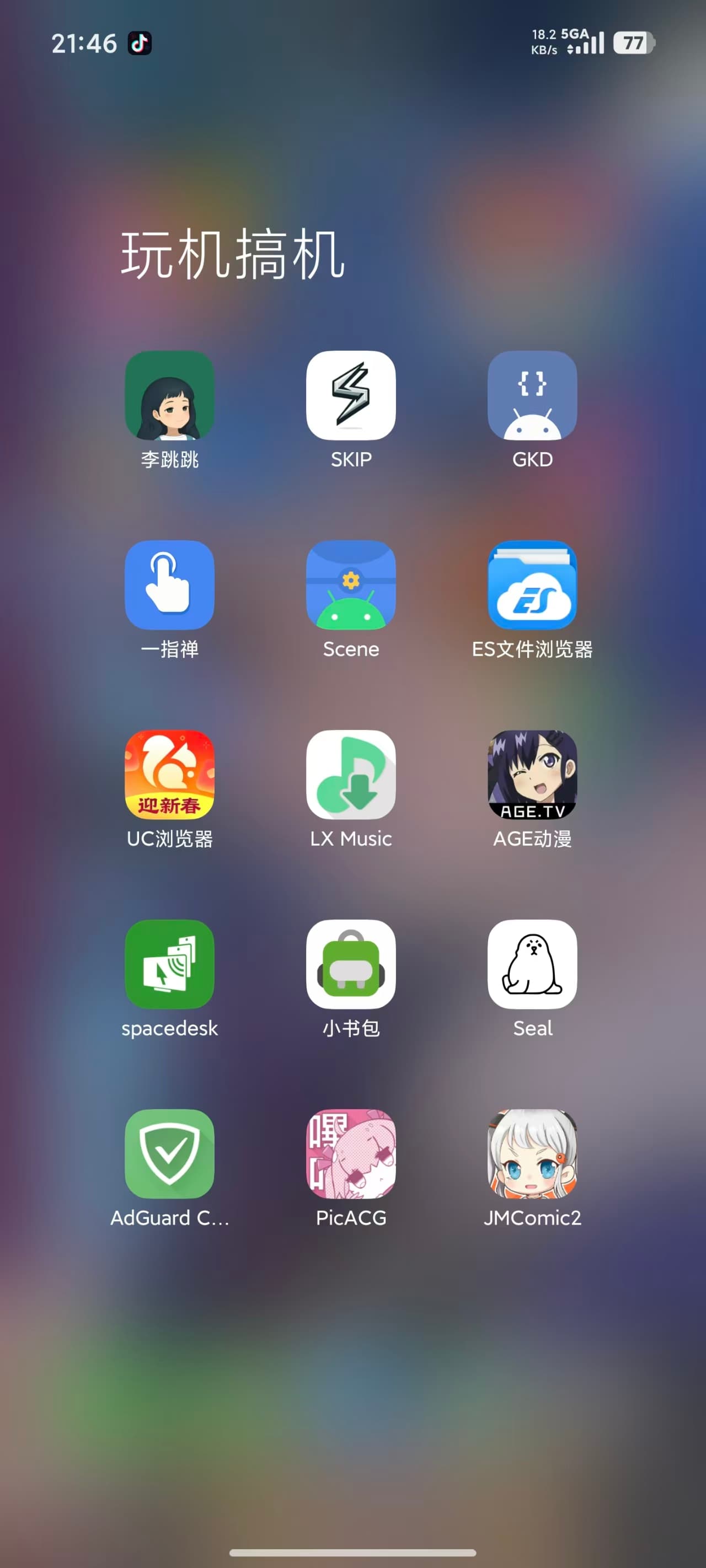Viewport: 706px width, 1568px height.
Task: Launch the SKIP app
Action: pos(351,395)
